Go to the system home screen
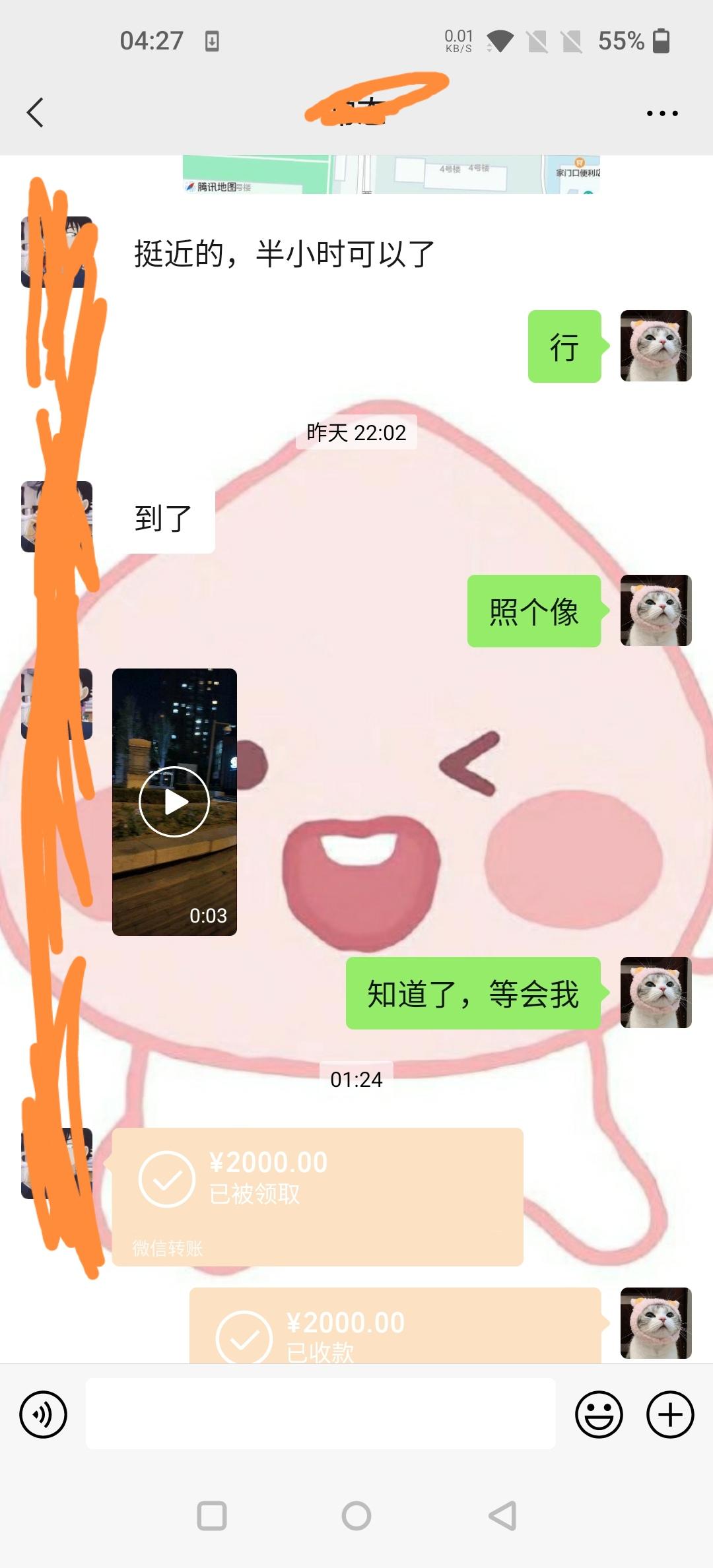The width and height of the screenshot is (713, 1568). (356, 1515)
